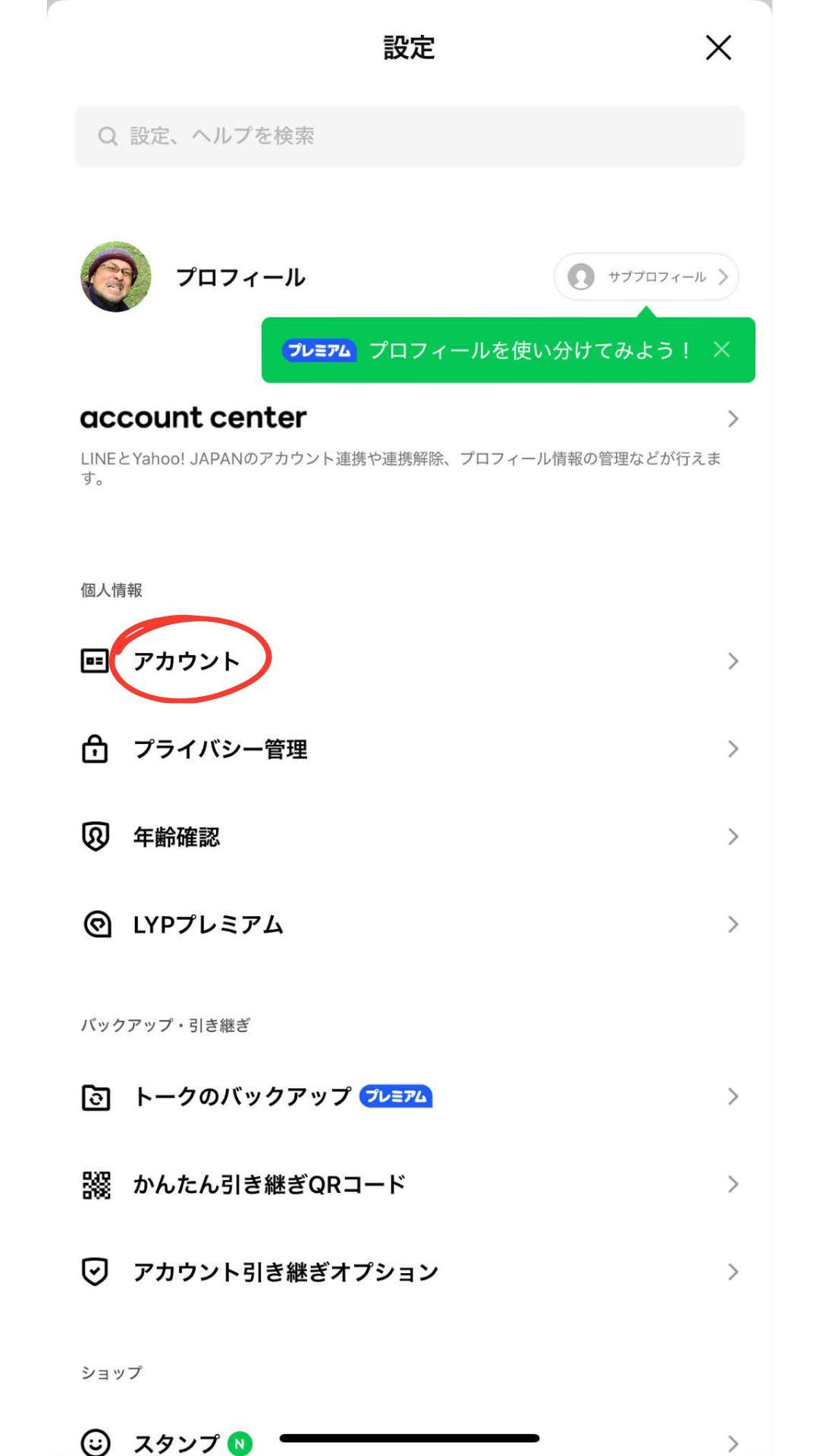Viewport: 819px width, 1456px height.
Task: Open トークのバックアップ
Action: tap(409, 1097)
